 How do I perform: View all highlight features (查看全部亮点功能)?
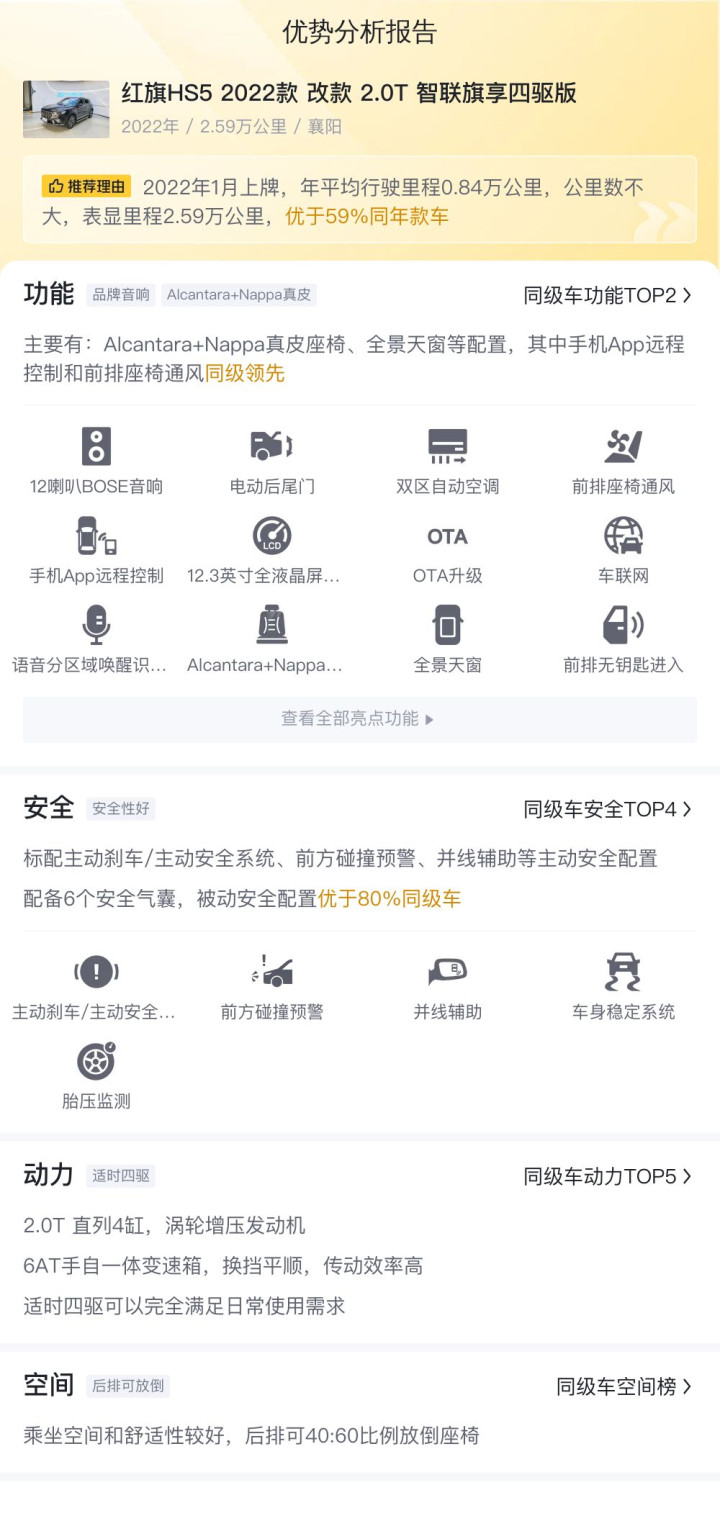(359, 719)
